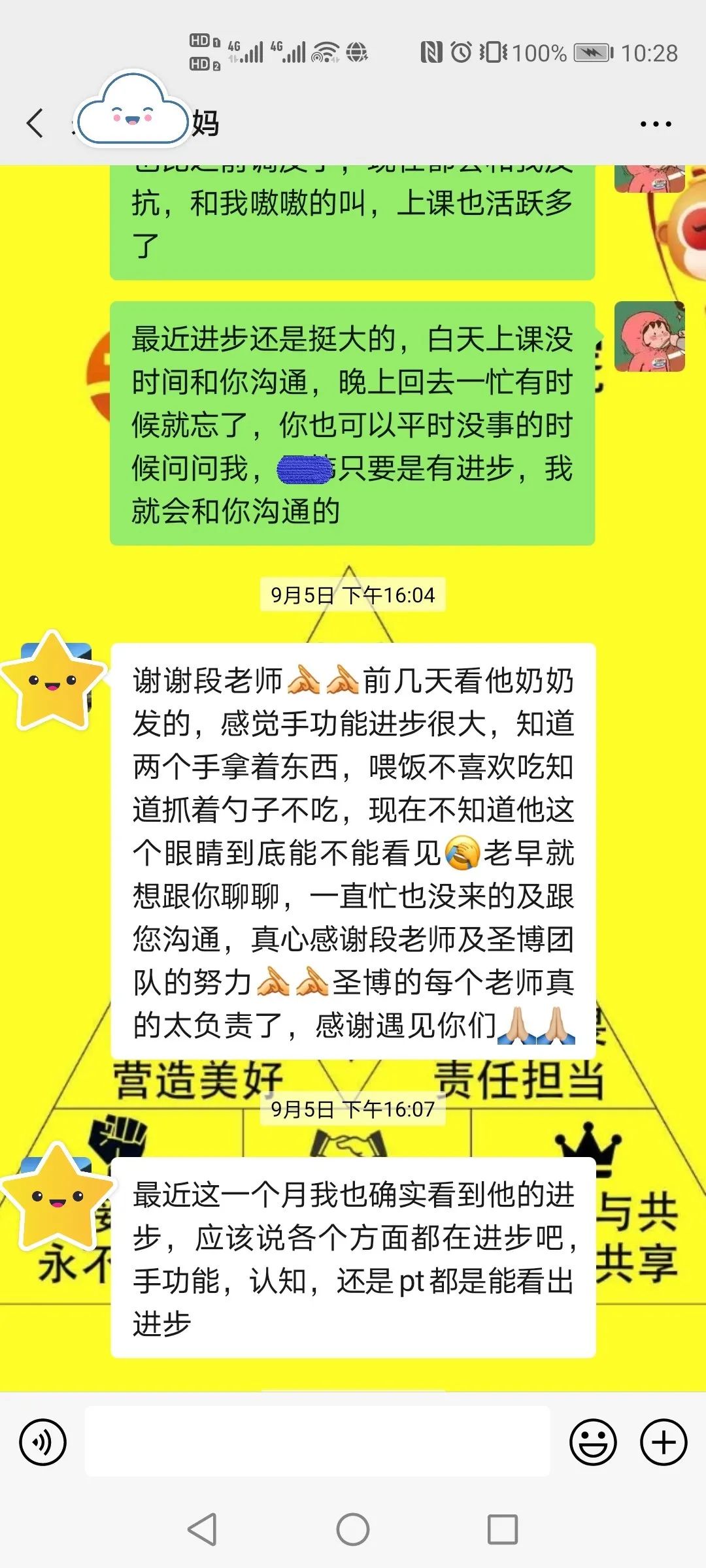The height and width of the screenshot is (1568, 706).
Task: Open the star avatar beside 谢谢段老师 message
Action: coord(54,681)
